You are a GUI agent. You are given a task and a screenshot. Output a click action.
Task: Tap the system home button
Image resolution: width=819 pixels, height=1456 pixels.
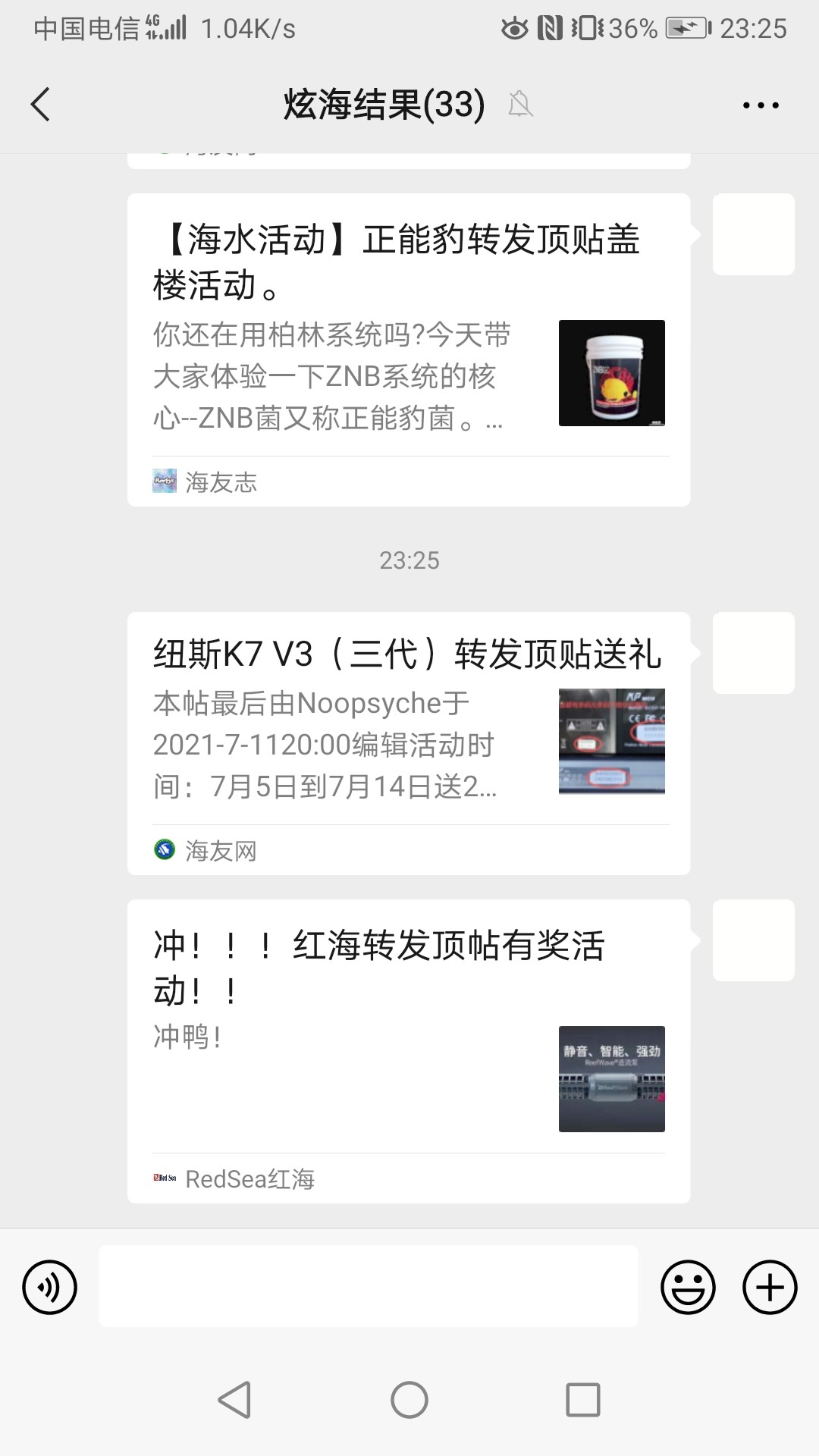[x=409, y=1400]
